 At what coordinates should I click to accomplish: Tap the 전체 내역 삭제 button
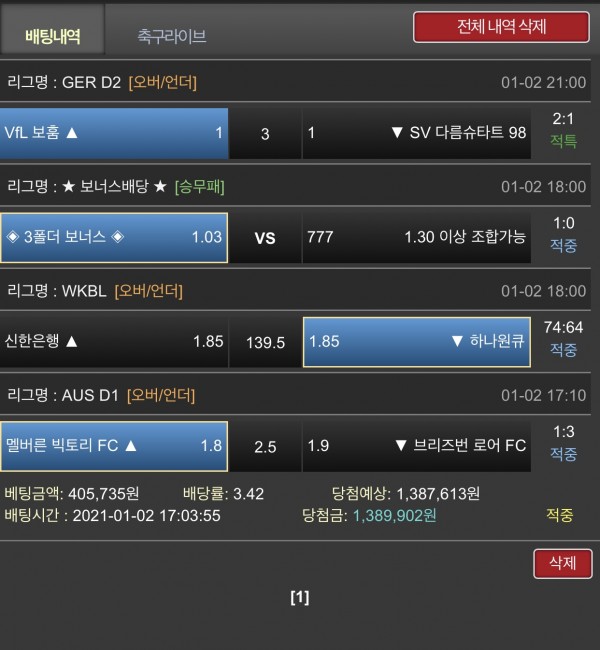coord(501,26)
